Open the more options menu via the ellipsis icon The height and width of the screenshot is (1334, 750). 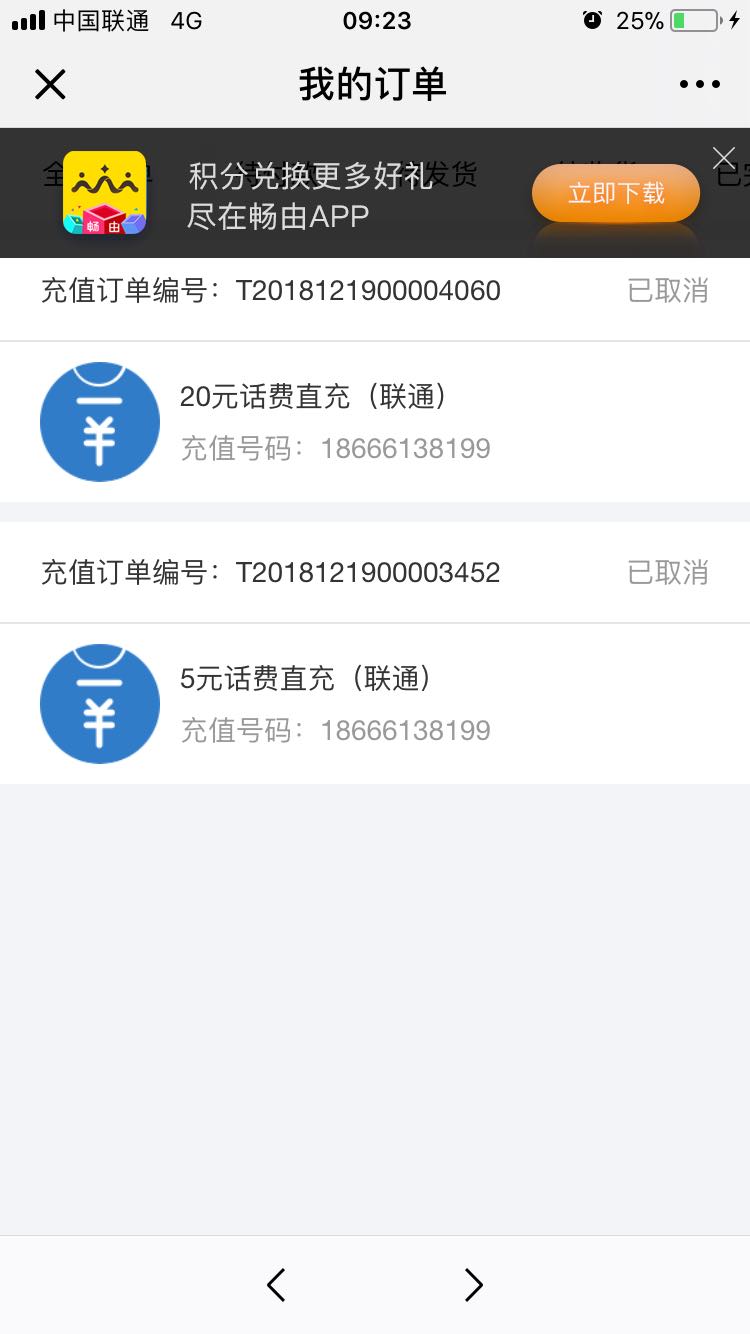tap(699, 84)
